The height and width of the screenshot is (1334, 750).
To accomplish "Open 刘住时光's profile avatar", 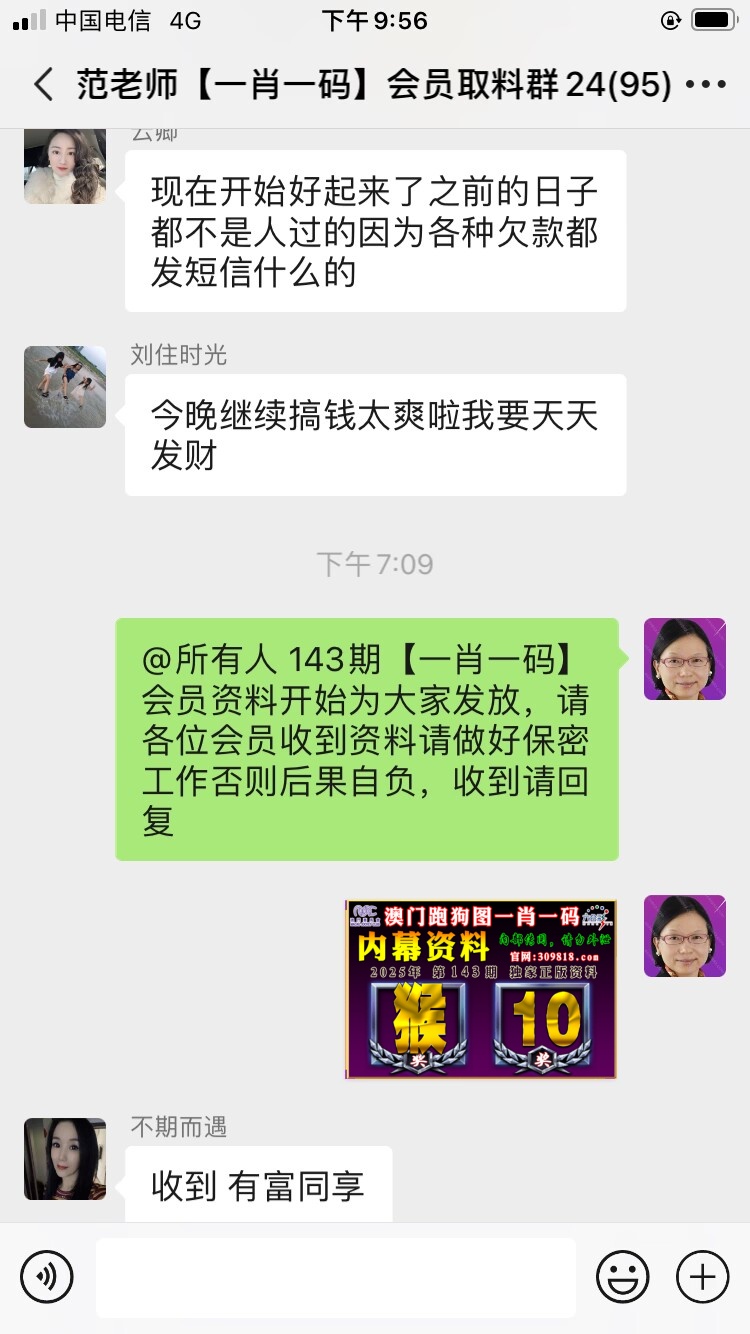I will 65,387.
